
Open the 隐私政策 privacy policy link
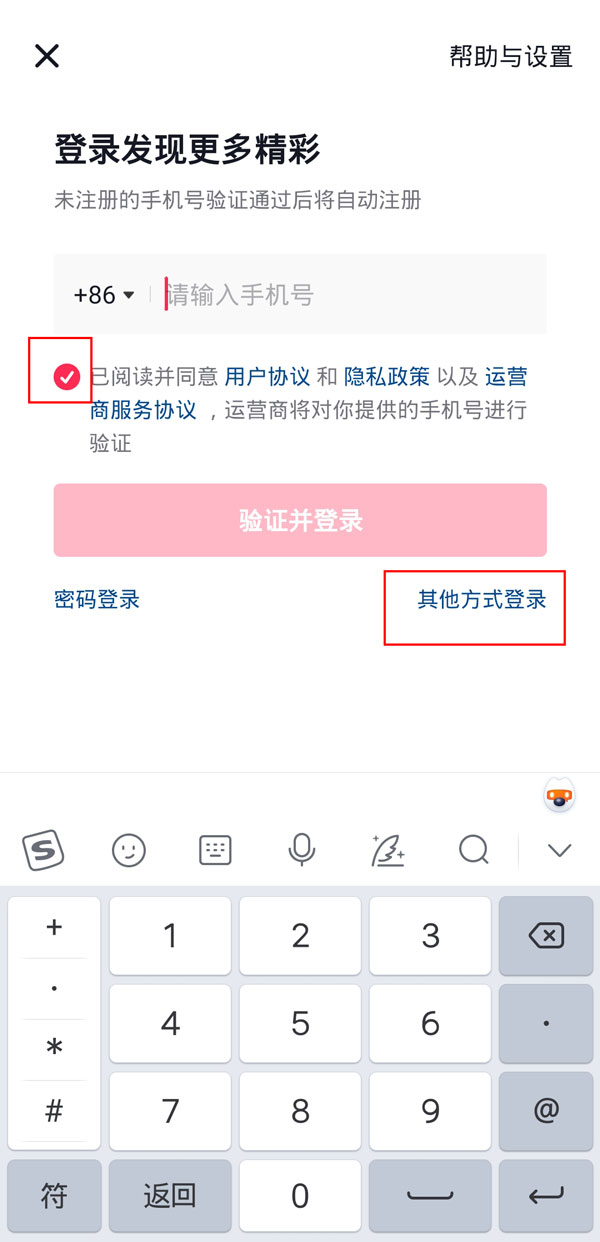point(387,377)
